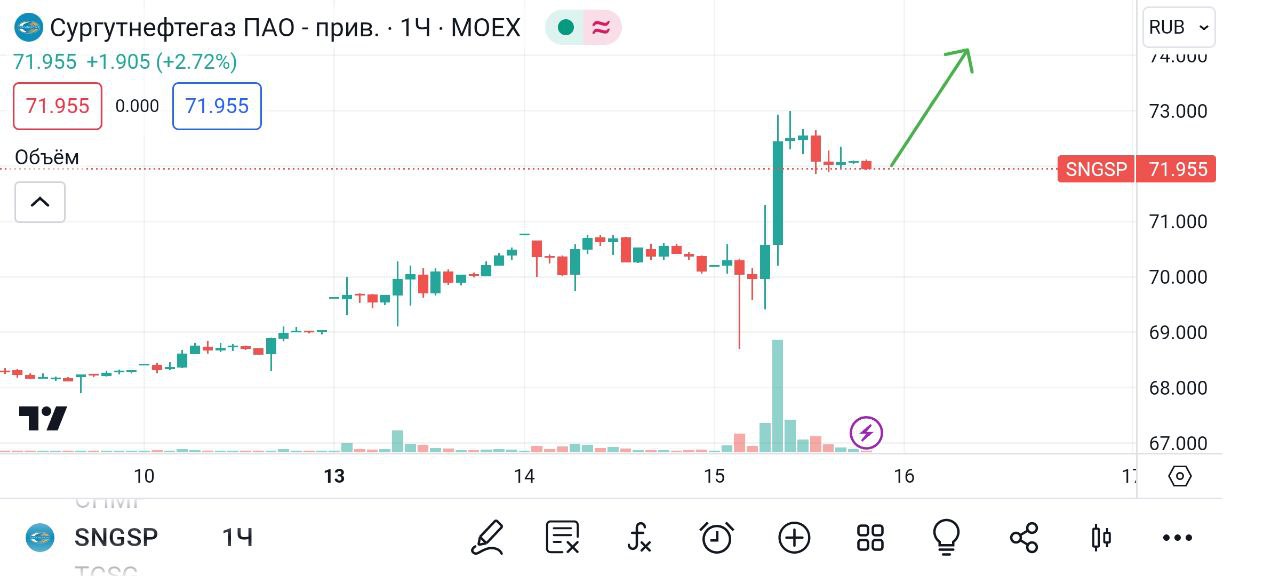Viewport: 1280px width, 576px height.
Task: Open the drawing tools pencil
Action: click(487, 538)
